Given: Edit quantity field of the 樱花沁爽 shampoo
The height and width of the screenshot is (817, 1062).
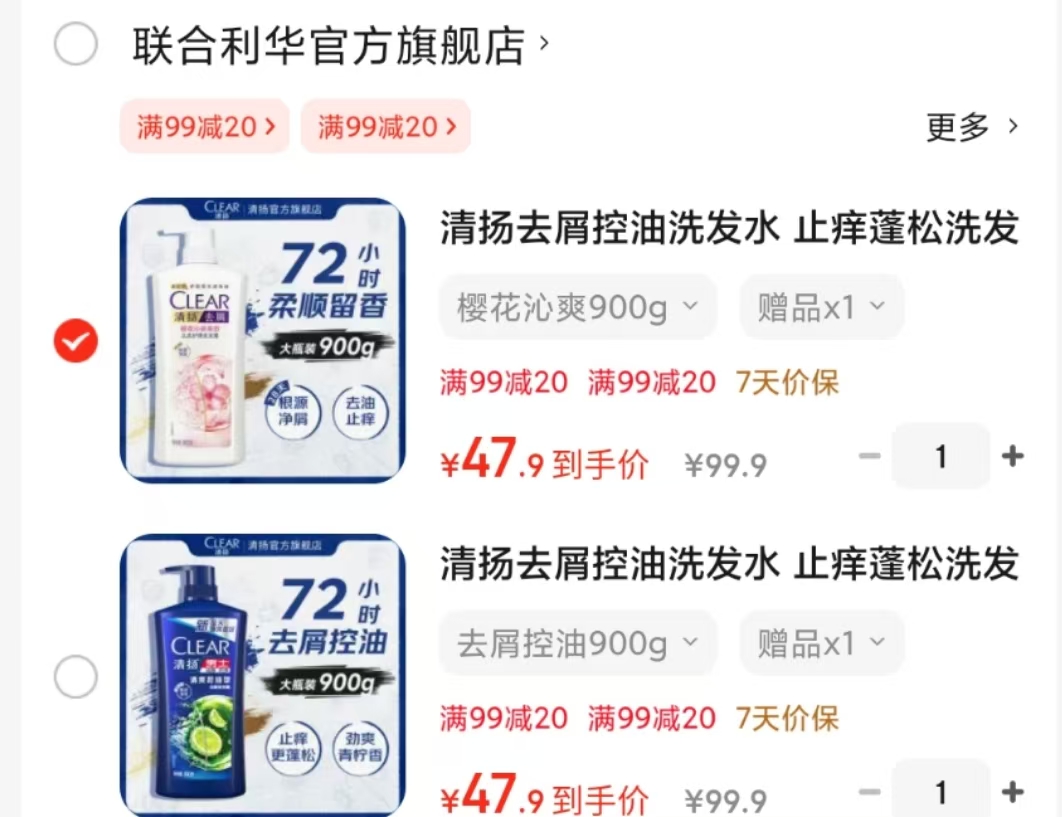Looking at the screenshot, I should [x=940, y=456].
